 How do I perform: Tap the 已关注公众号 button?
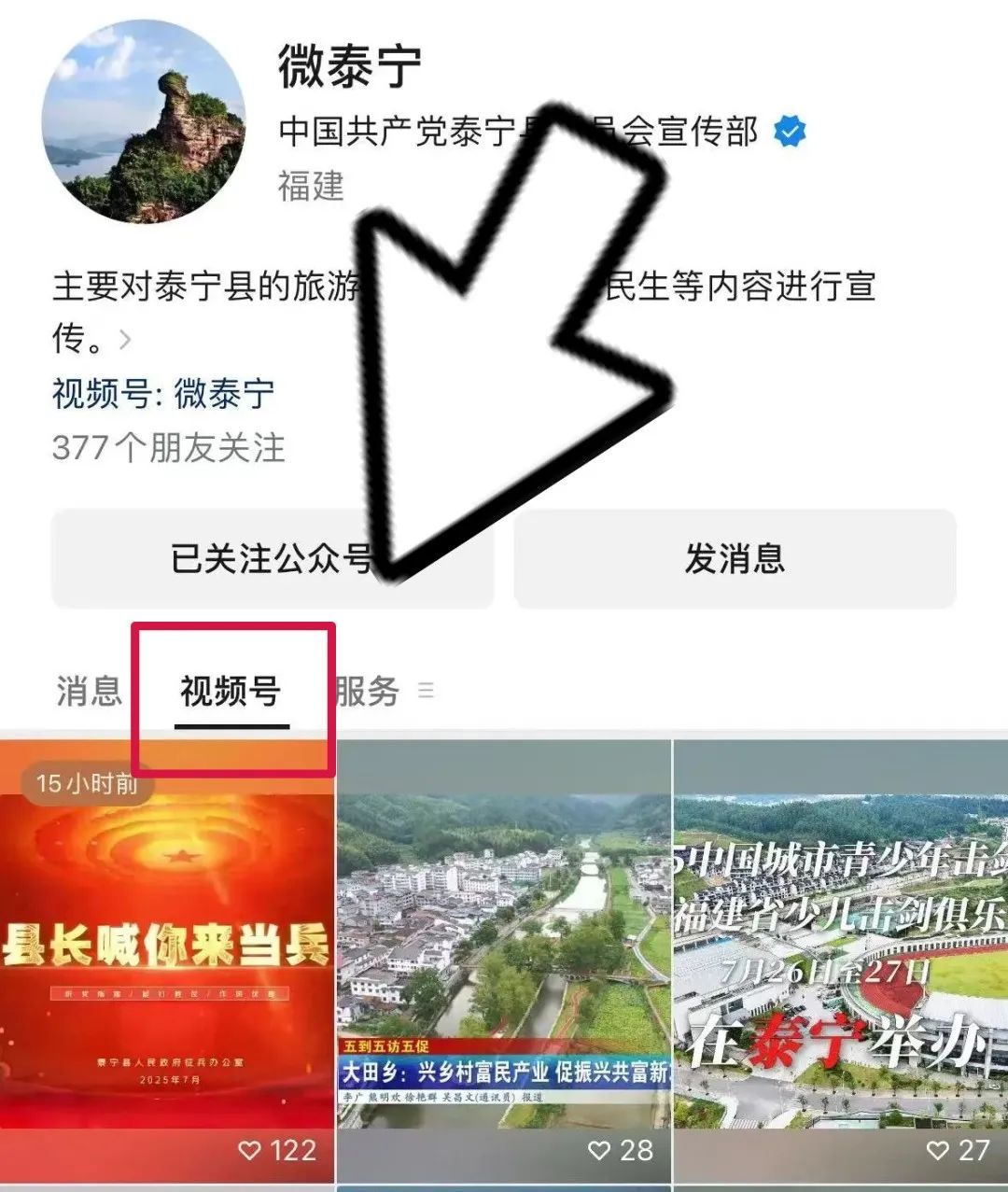pyautogui.click(x=271, y=558)
